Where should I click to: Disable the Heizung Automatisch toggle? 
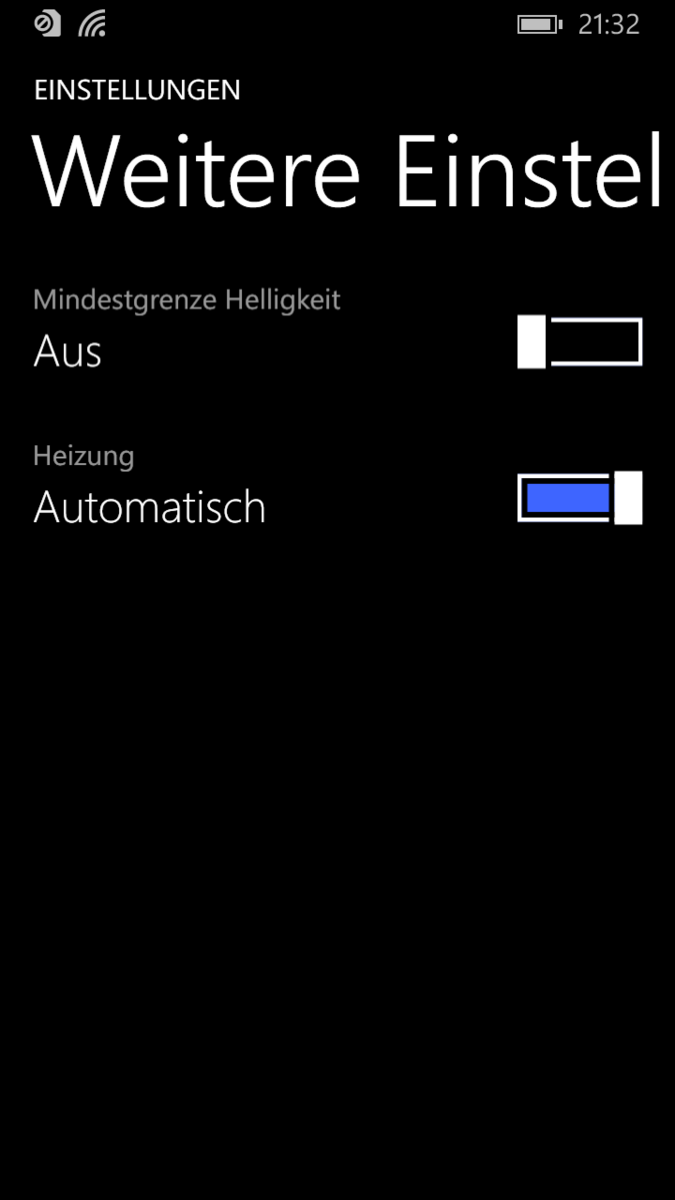579,497
